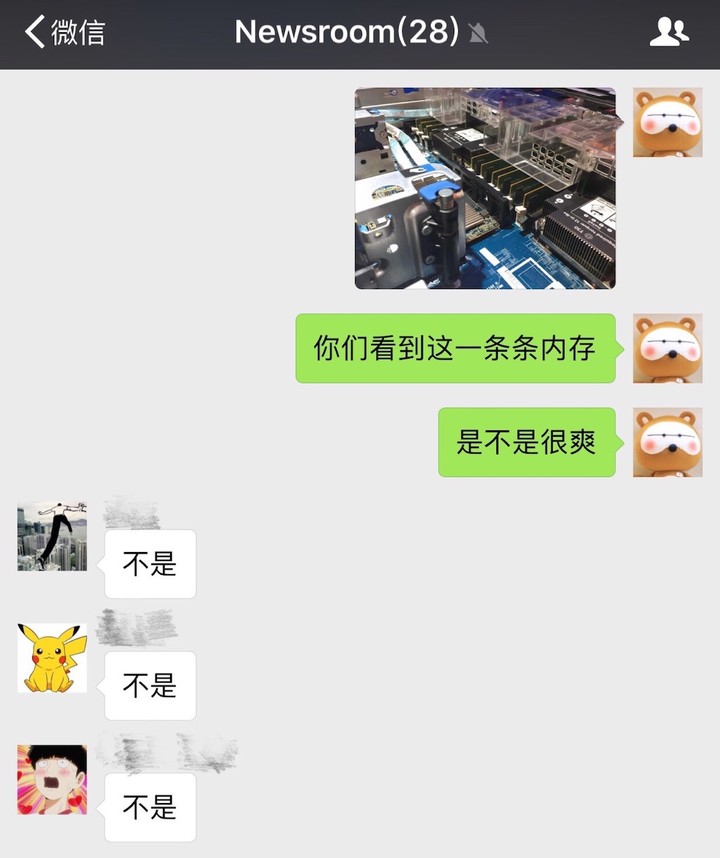The height and width of the screenshot is (858, 720).
Task: Open the skyline avatar's profile
Action: pos(52,536)
